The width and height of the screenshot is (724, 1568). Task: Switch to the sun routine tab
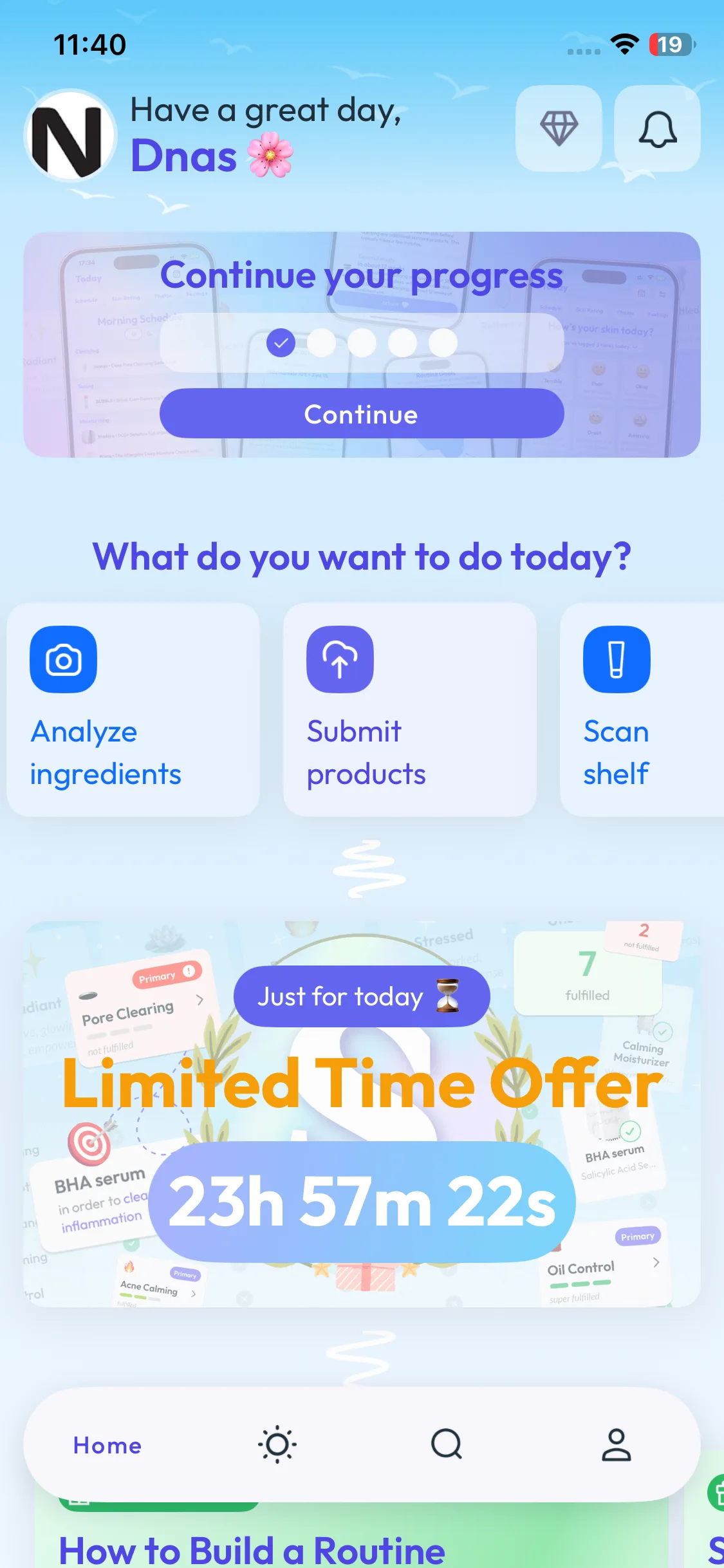click(277, 1444)
